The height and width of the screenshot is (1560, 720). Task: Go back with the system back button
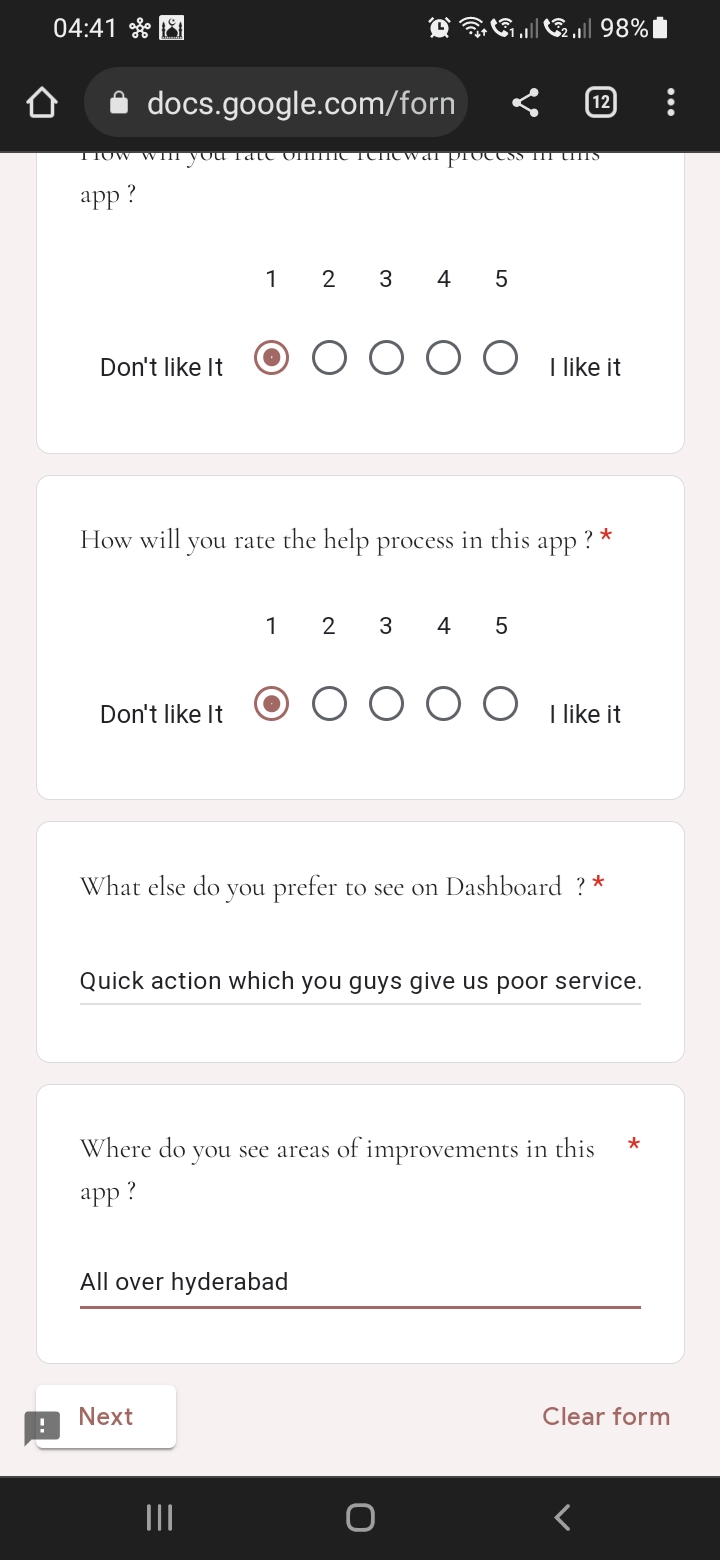point(562,1517)
